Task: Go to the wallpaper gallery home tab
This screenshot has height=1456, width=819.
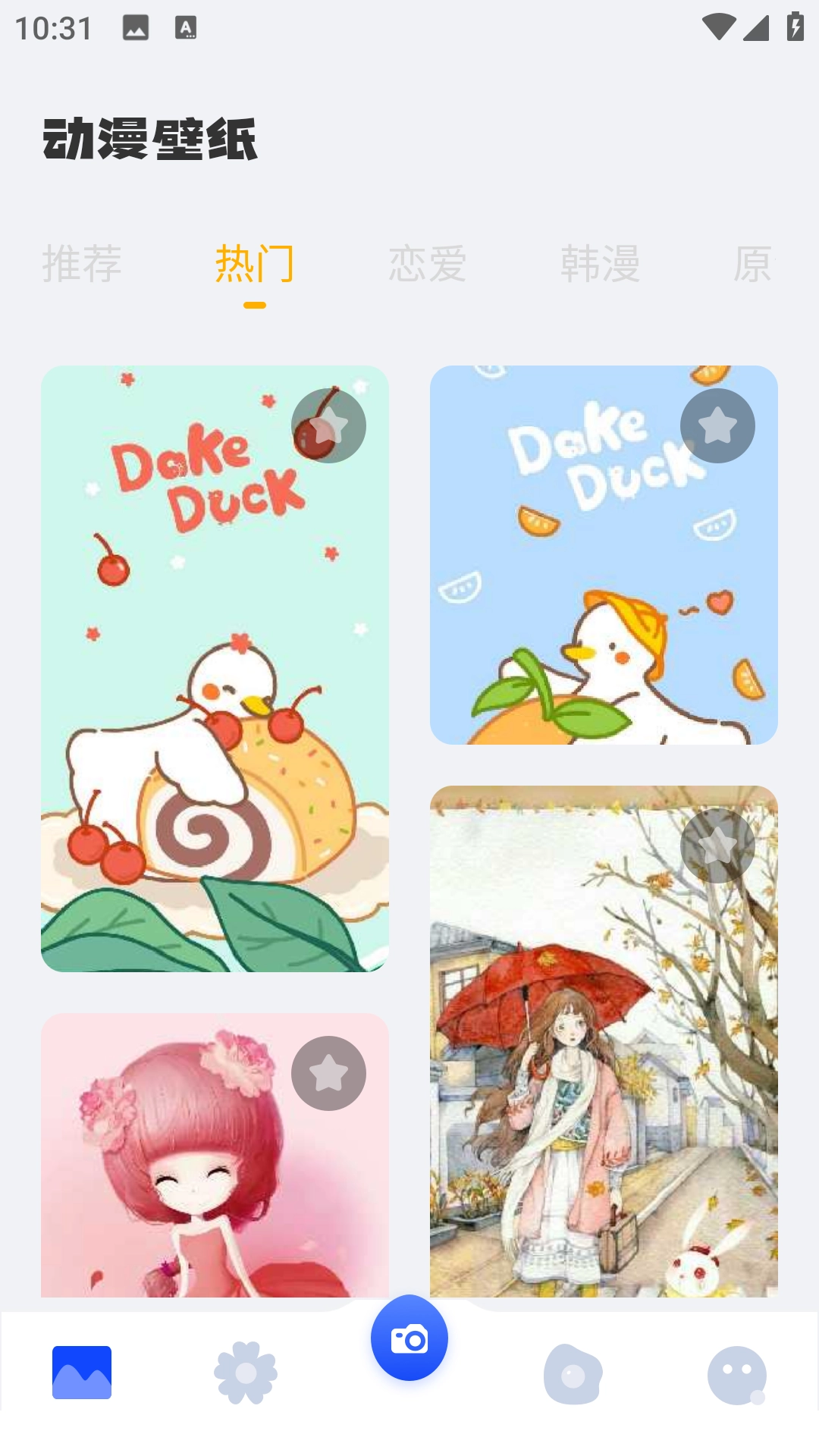Action: tap(82, 1373)
